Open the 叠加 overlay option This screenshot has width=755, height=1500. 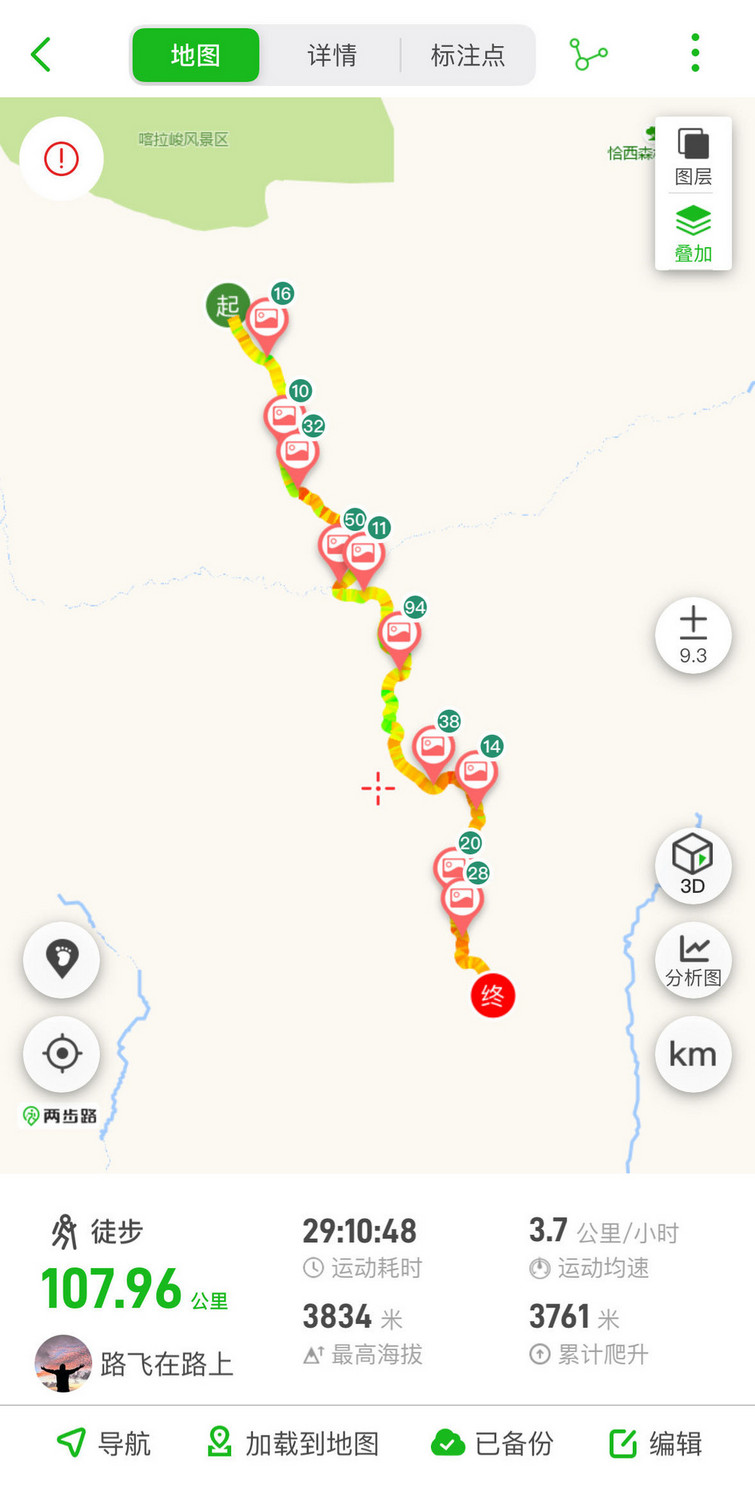[693, 233]
